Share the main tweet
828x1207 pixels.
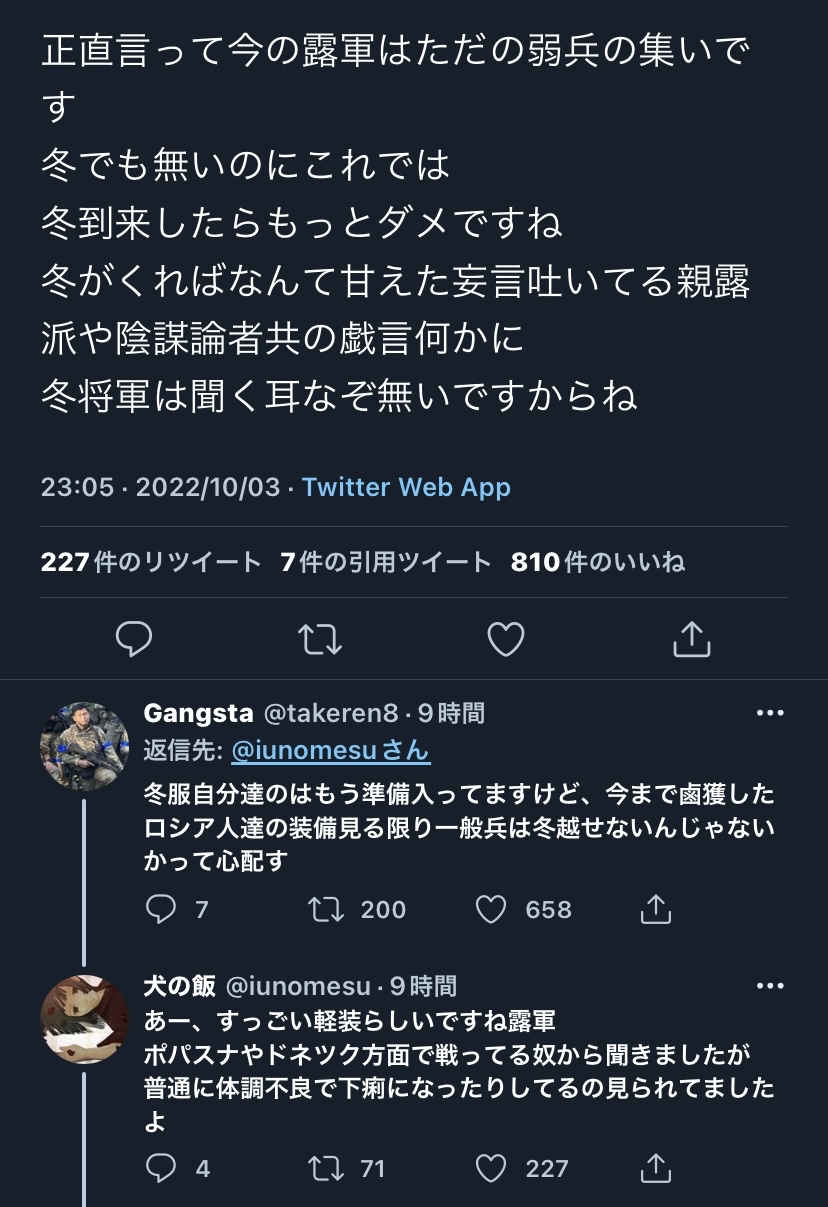point(691,639)
